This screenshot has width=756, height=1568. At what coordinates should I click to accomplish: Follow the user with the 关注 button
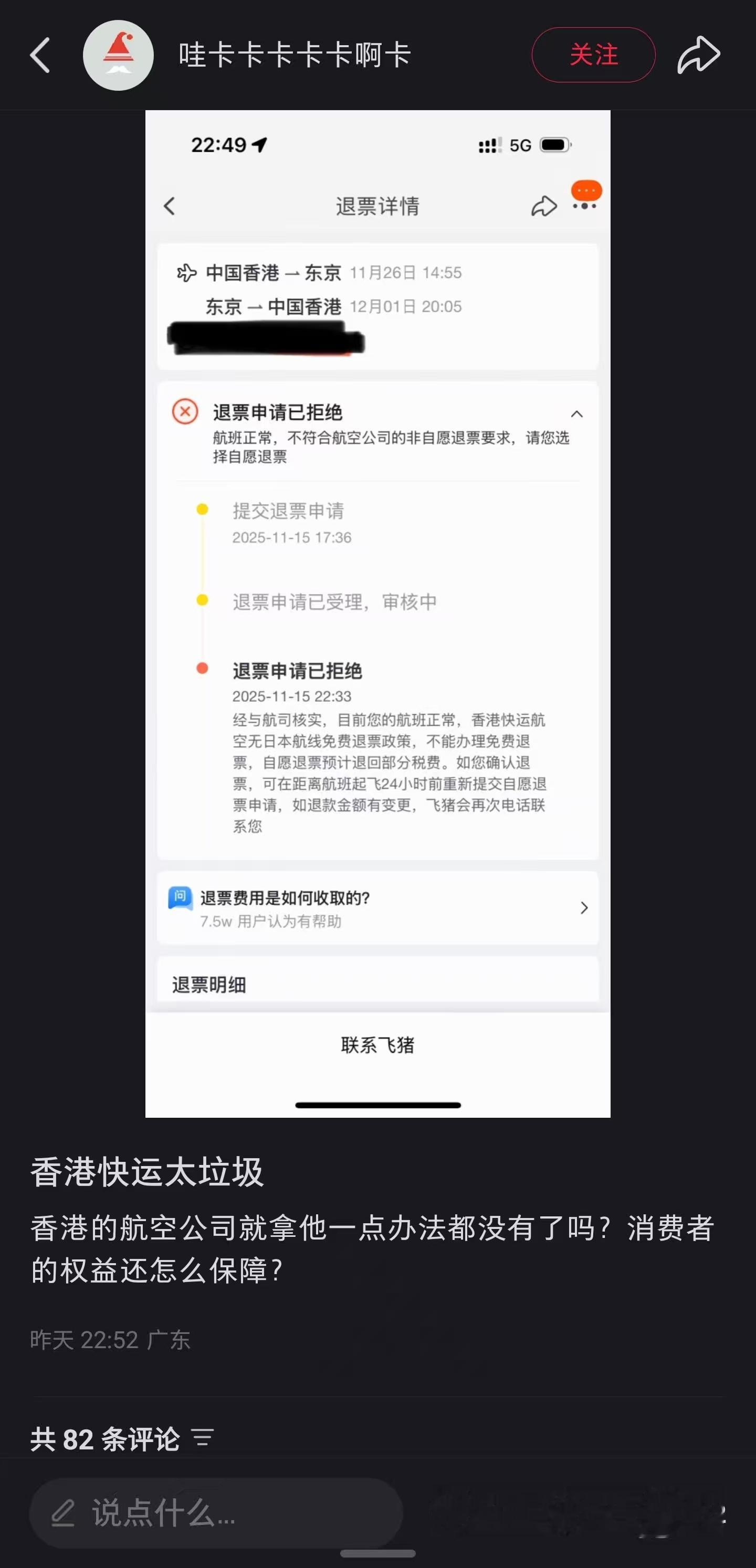[x=592, y=54]
